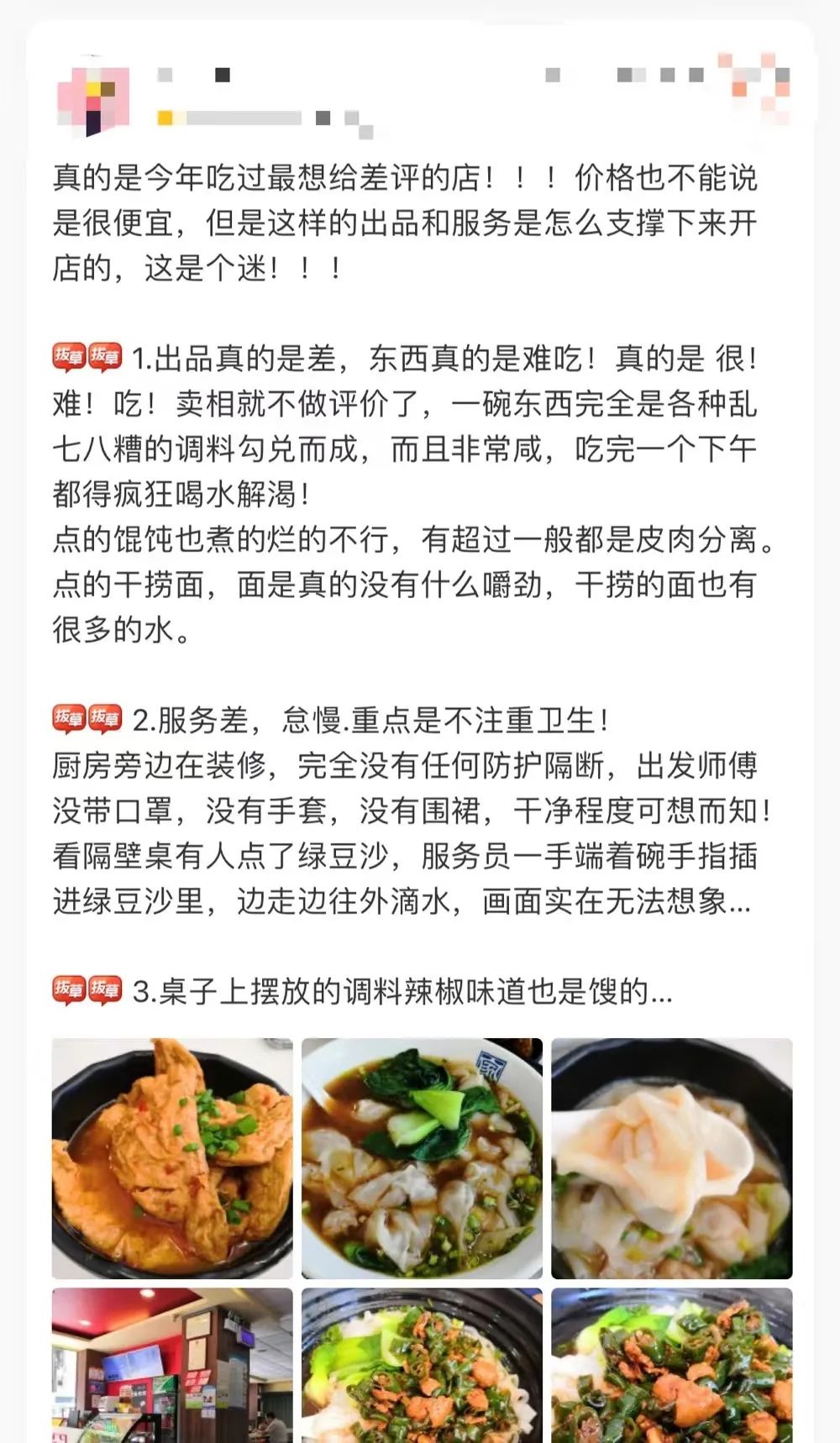Open the first review photo of braised tofu
The width and height of the screenshot is (840, 1443).
[x=172, y=1158]
